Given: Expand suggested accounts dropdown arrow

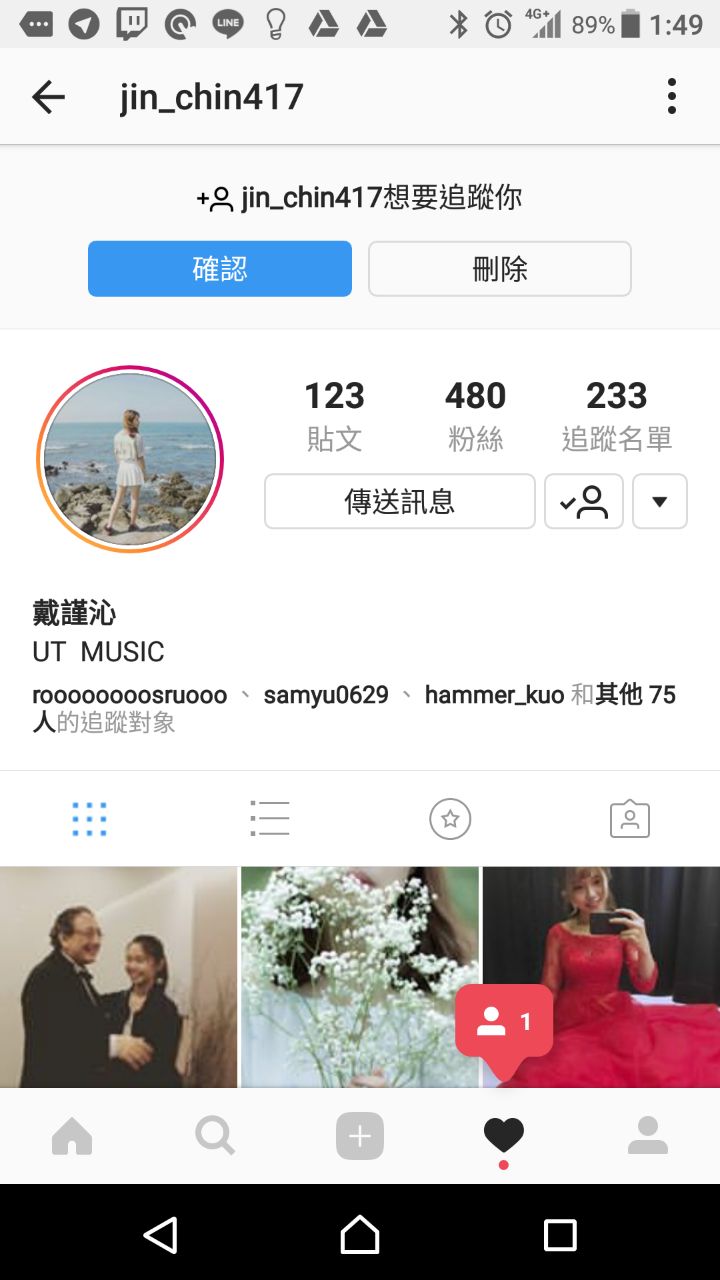Looking at the screenshot, I should tap(660, 501).
